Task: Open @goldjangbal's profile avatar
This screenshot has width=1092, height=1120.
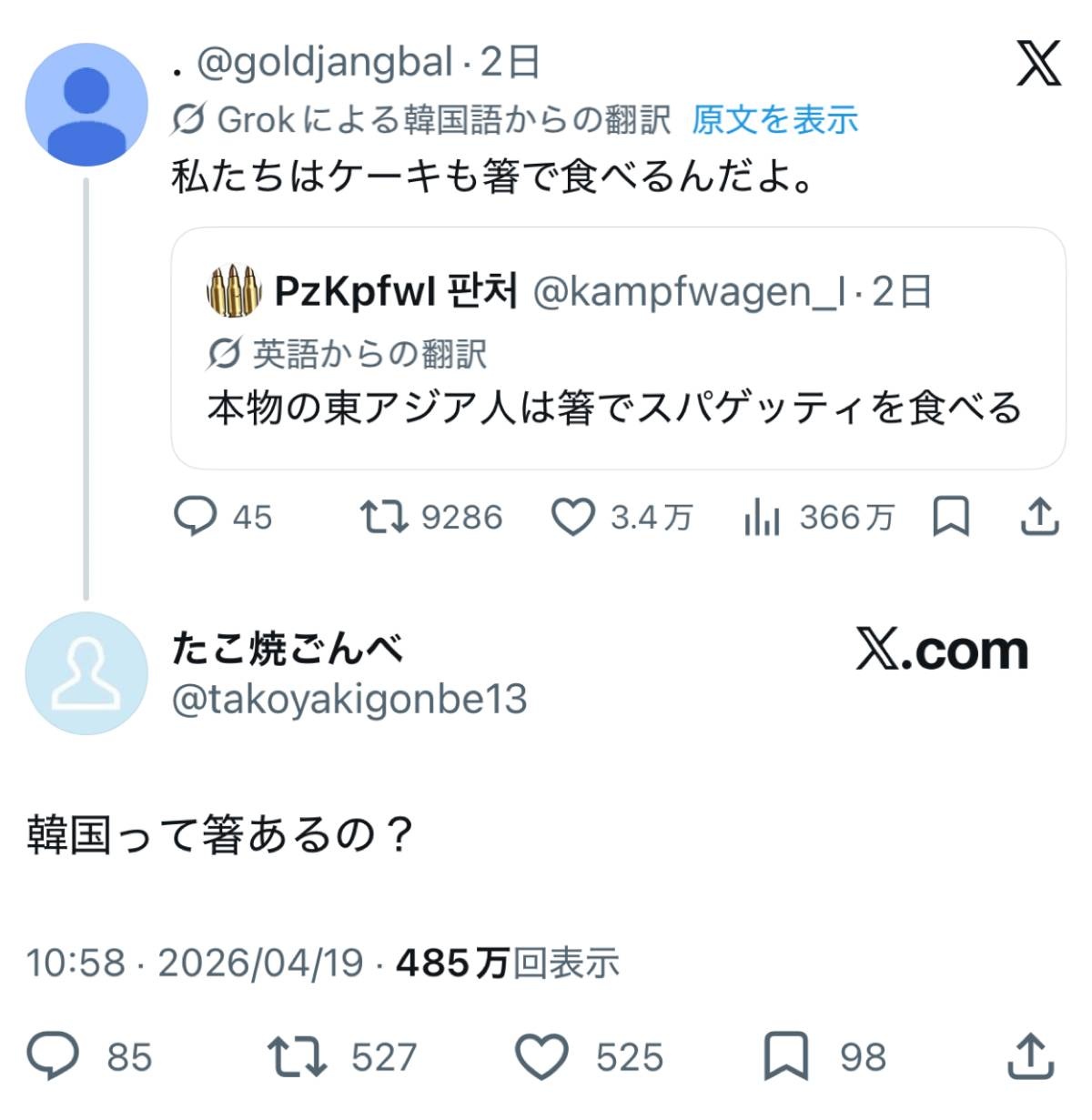Action: coord(86,104)
